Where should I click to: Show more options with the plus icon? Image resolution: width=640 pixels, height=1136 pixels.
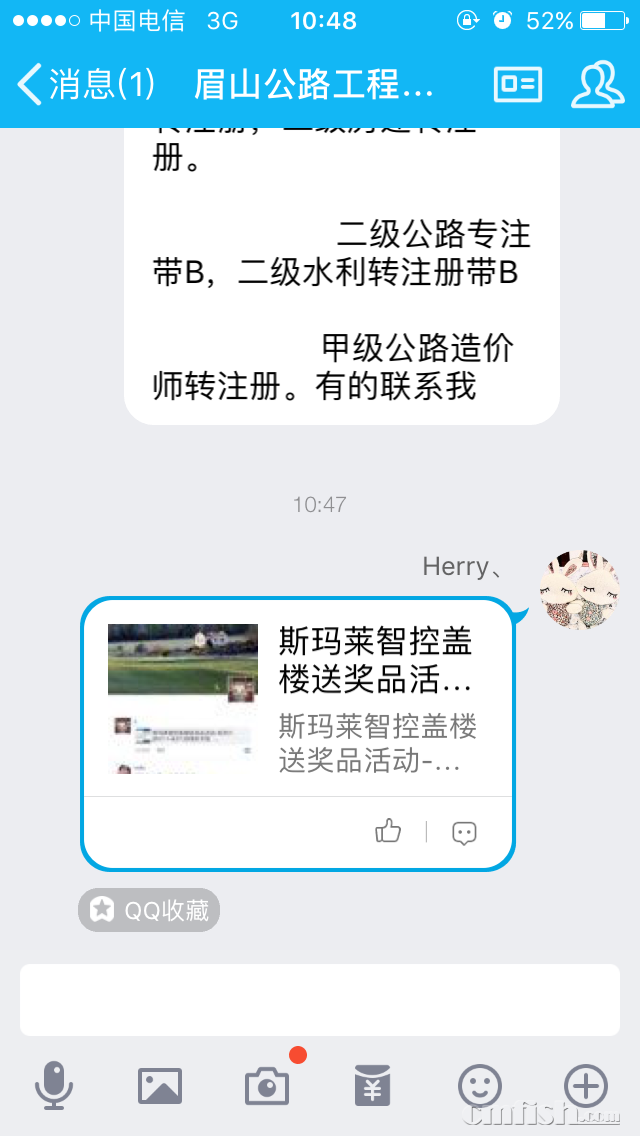pyautogui.click(x=586, y=1085)
